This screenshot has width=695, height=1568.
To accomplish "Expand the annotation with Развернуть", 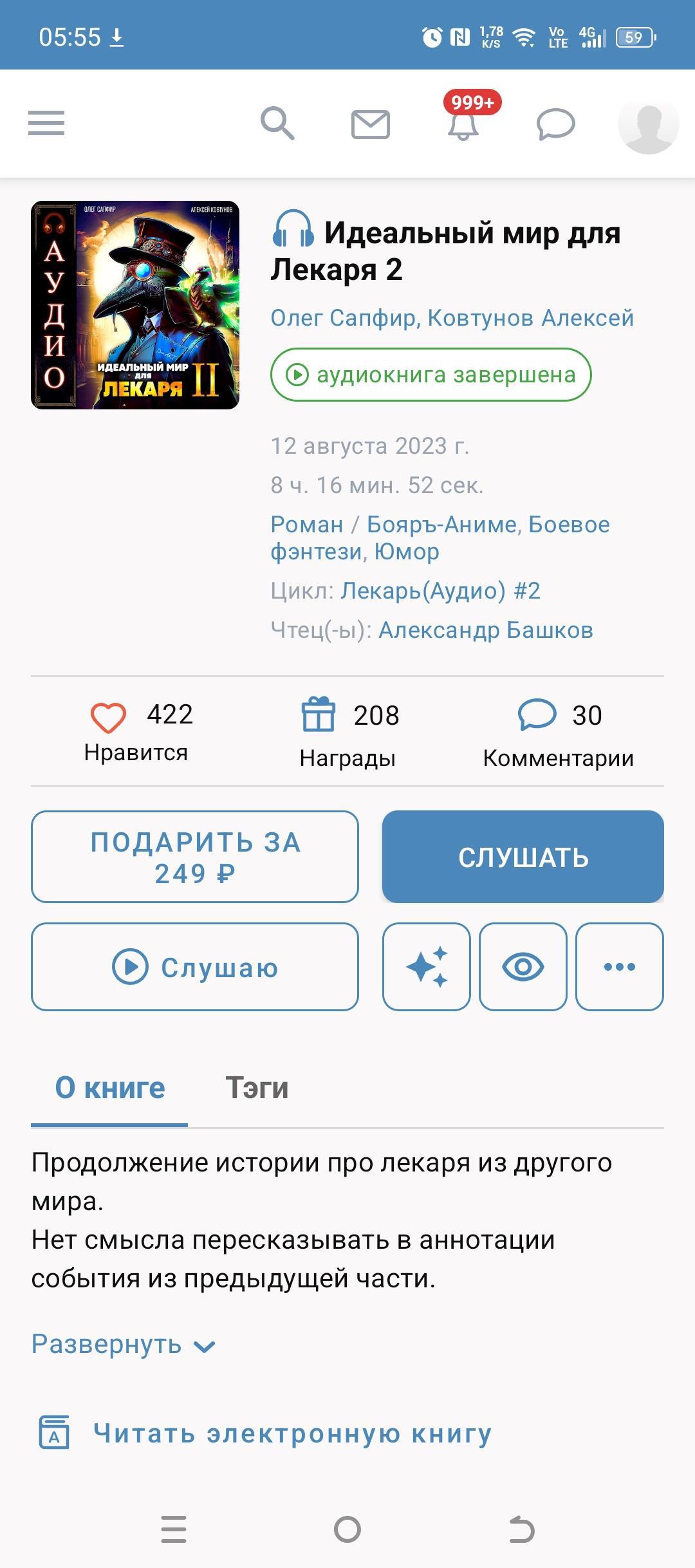I will click(124, 1345).
